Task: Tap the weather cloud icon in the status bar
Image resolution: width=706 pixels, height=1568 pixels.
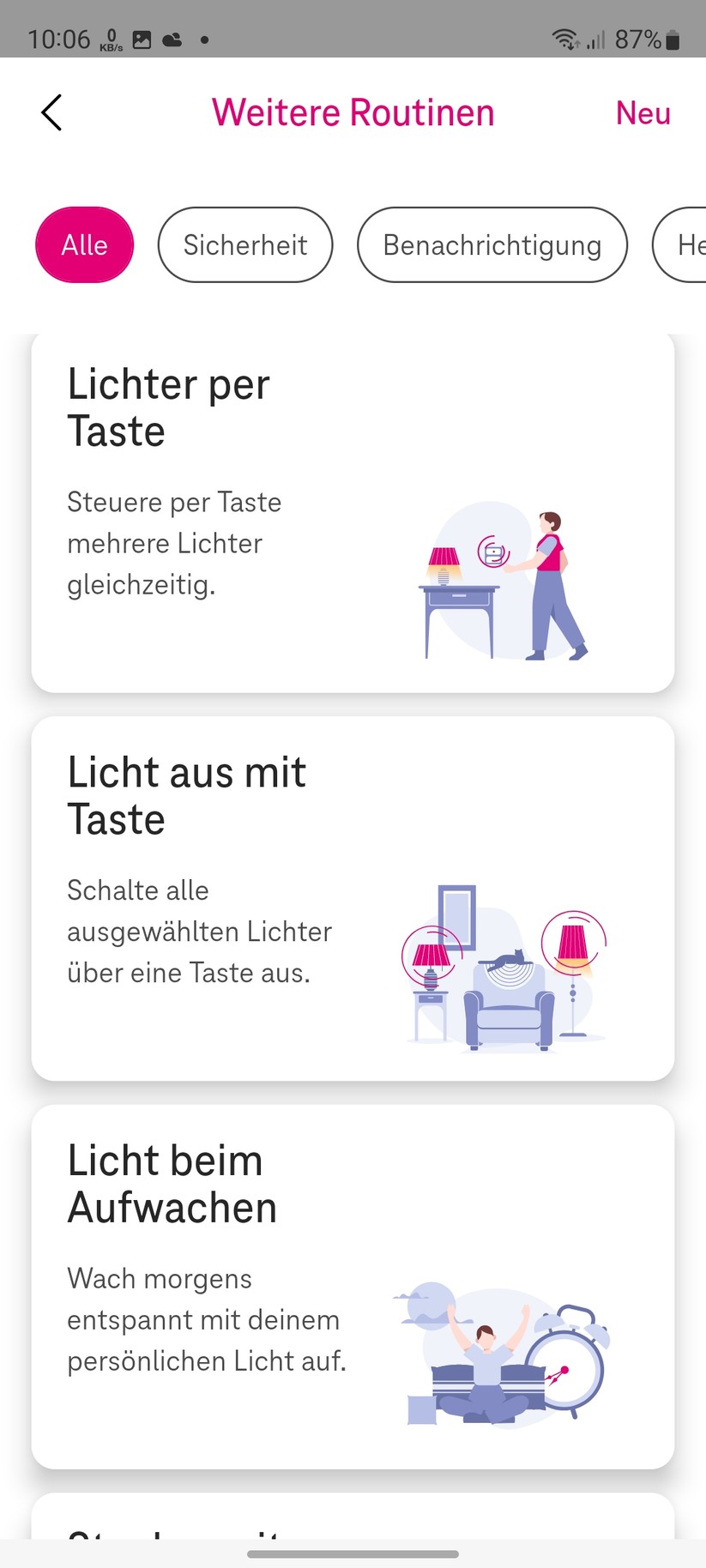Action: [172, 39]
